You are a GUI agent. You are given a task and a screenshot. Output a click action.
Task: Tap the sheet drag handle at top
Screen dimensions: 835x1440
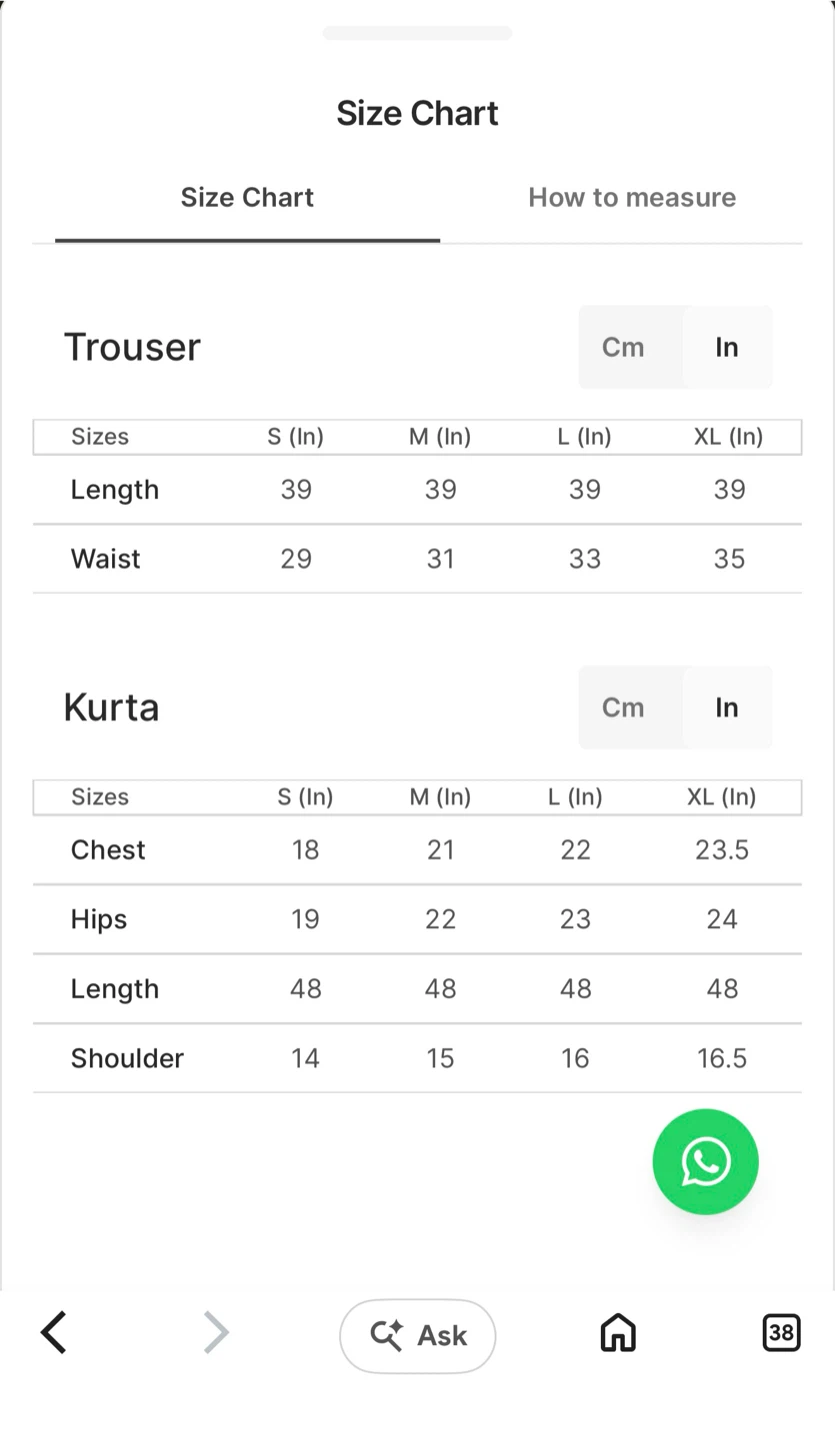coord(417,33)
